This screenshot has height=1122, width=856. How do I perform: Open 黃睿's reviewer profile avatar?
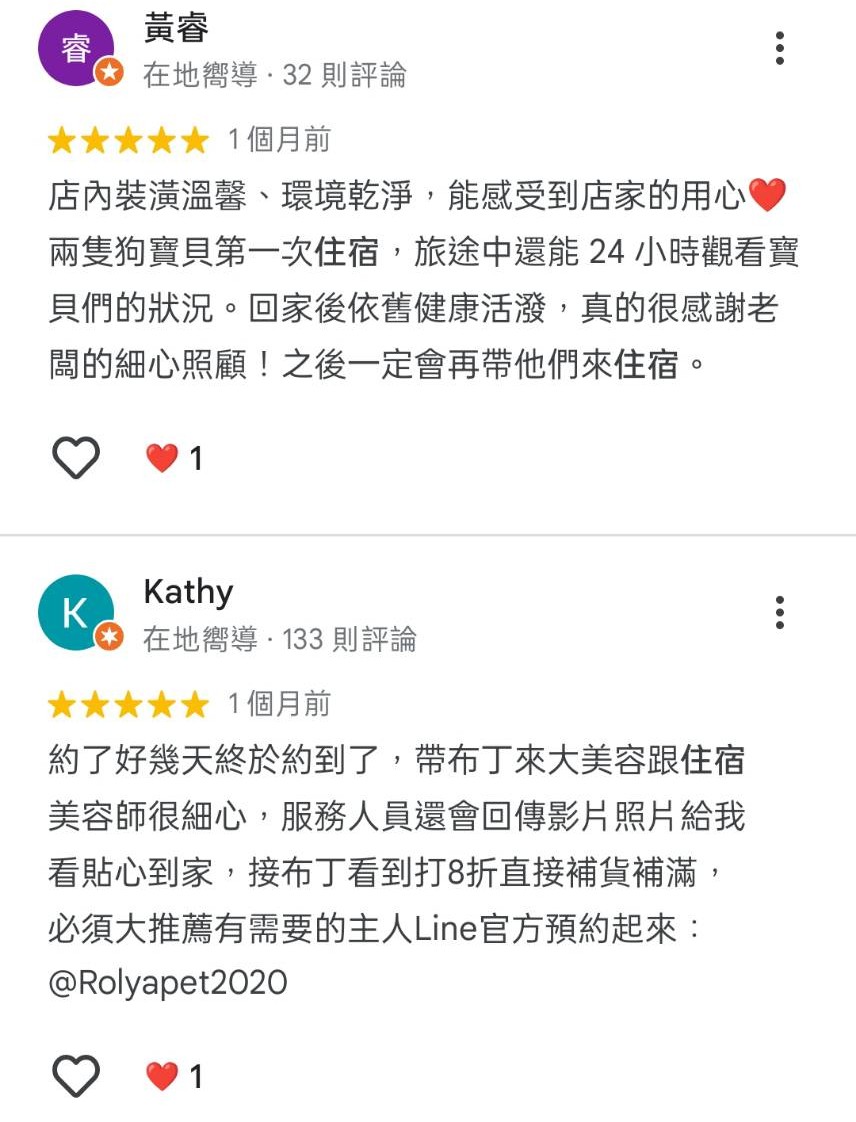pos(76,50)
